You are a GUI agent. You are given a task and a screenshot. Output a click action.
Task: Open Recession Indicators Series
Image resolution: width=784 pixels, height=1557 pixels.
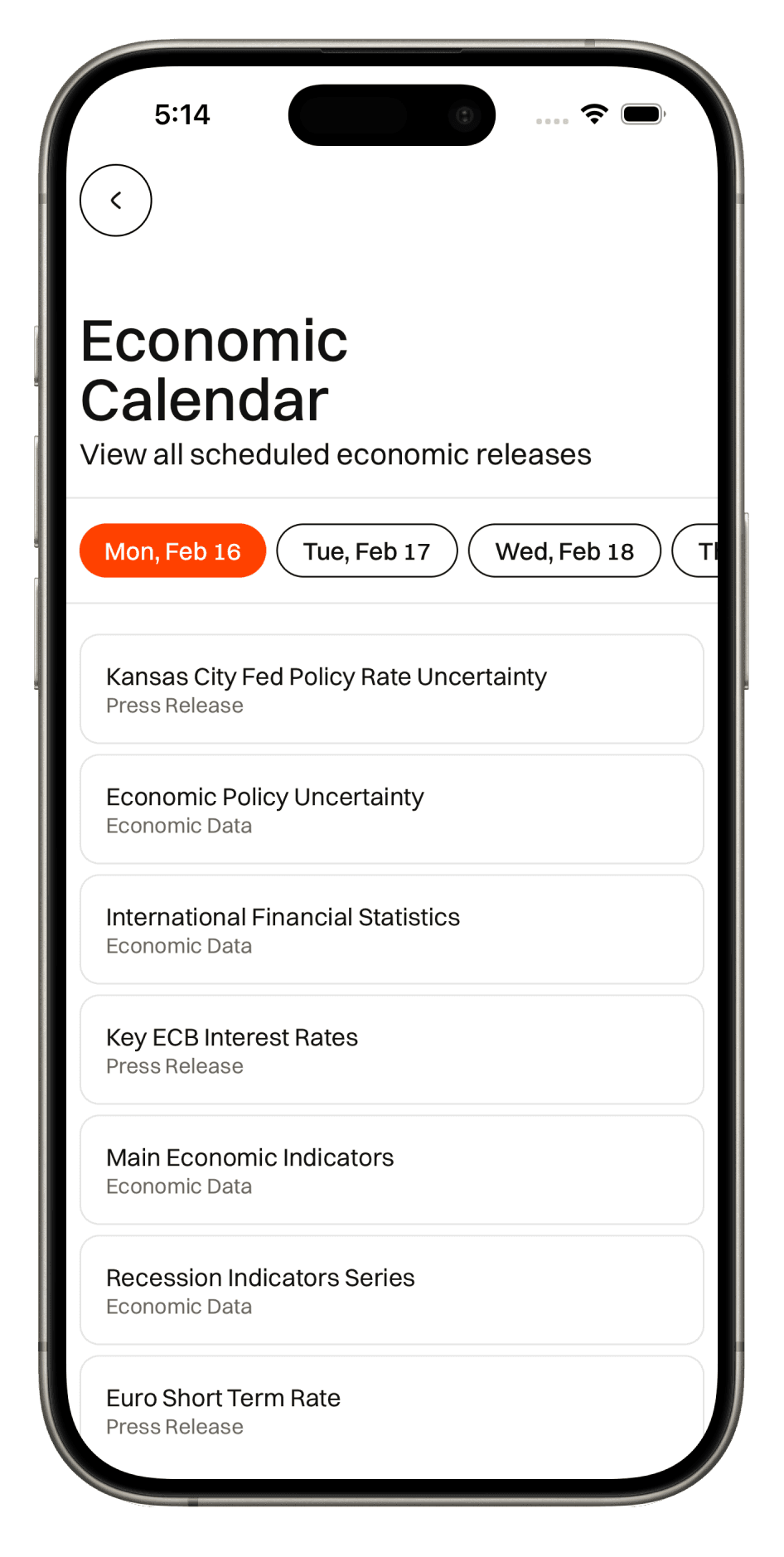pyautogui.click(x=392, y=1290)
